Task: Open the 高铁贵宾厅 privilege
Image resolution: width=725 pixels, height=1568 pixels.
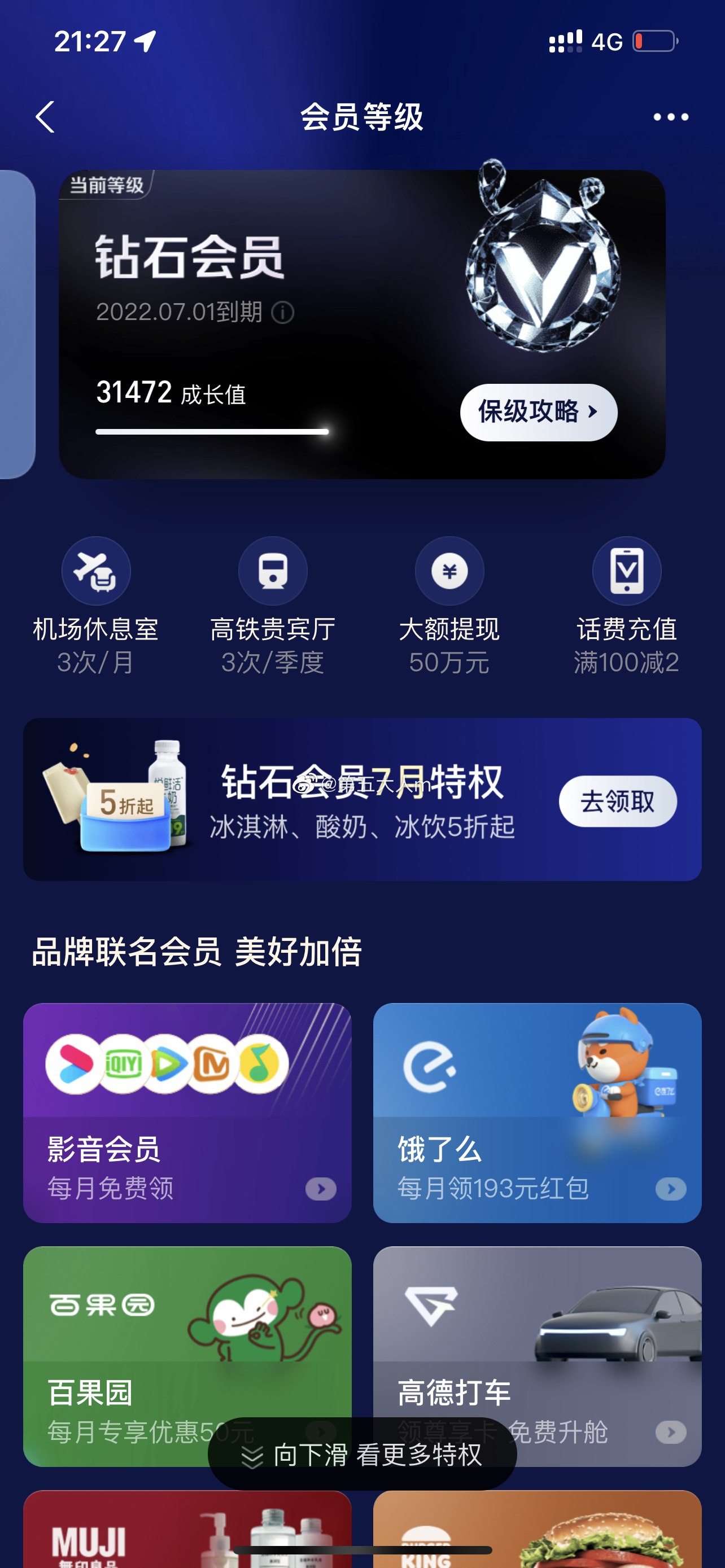Action: pyautogui.click(x=272, y=606)
